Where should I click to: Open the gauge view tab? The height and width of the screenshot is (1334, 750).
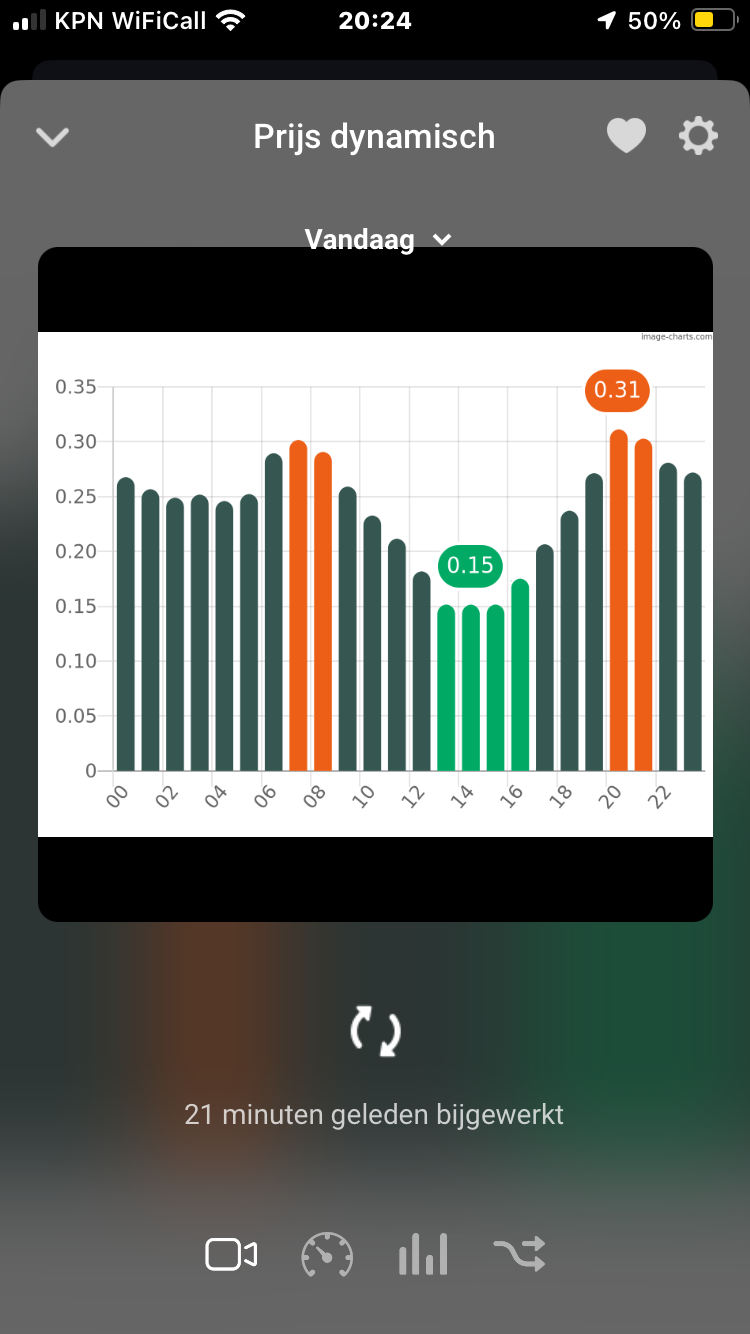(x=327, y=1254)
